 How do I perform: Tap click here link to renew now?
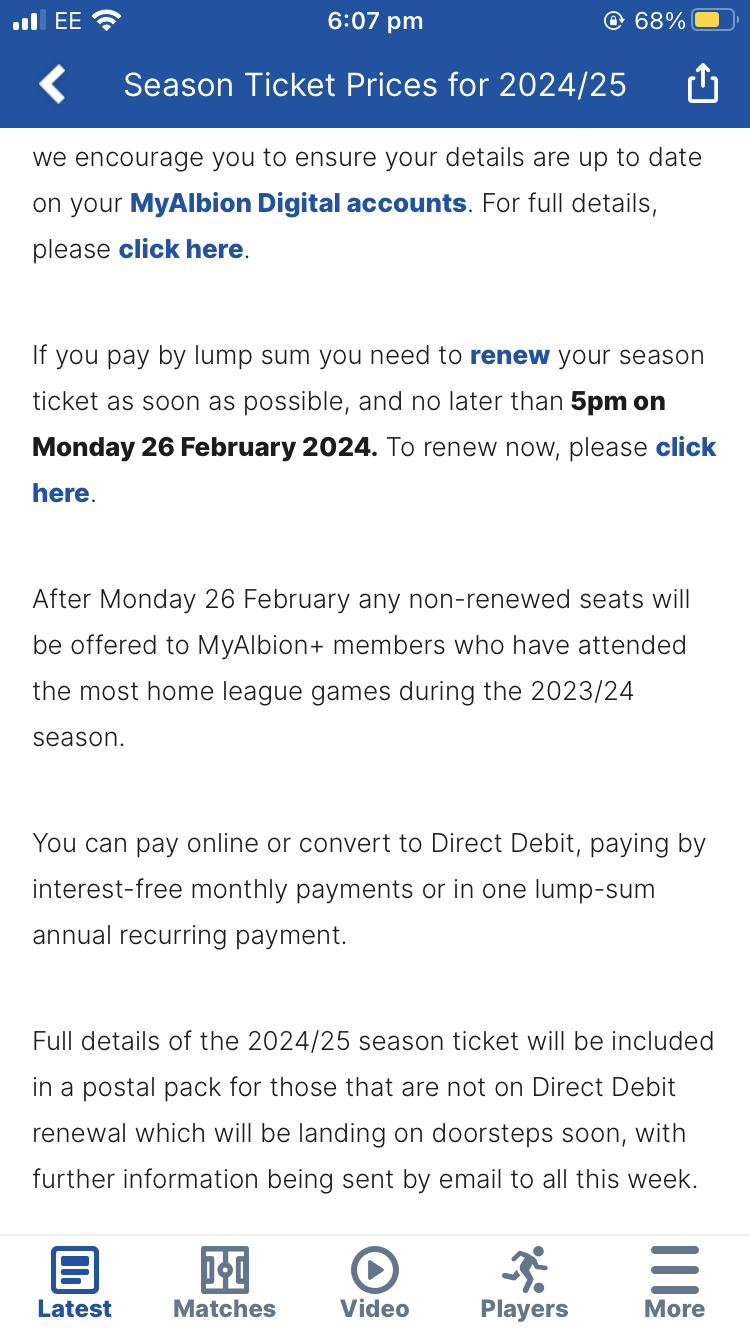686,447
